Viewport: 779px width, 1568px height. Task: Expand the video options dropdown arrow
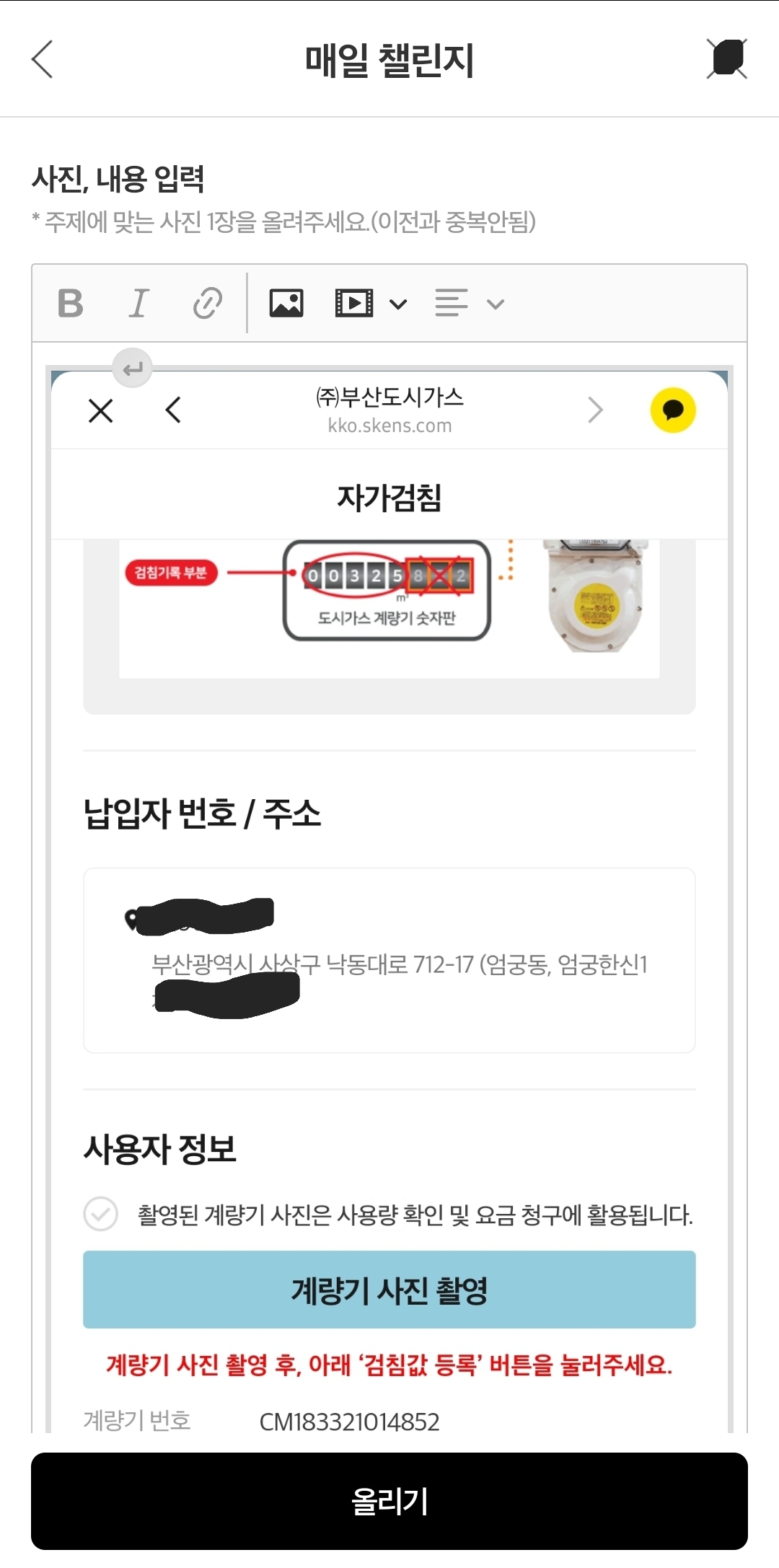click(398, 304)
